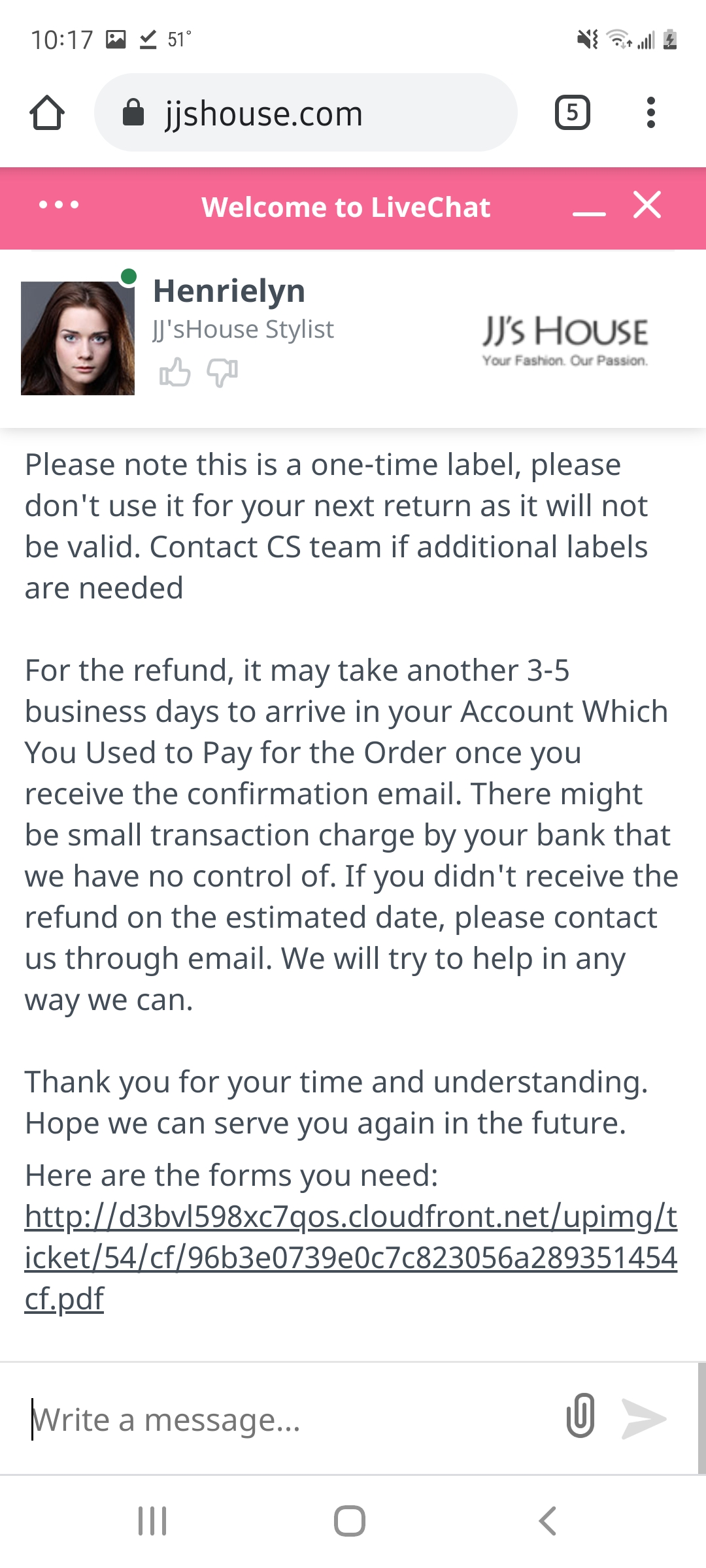Go back using the system back button

pos(548,1521)
